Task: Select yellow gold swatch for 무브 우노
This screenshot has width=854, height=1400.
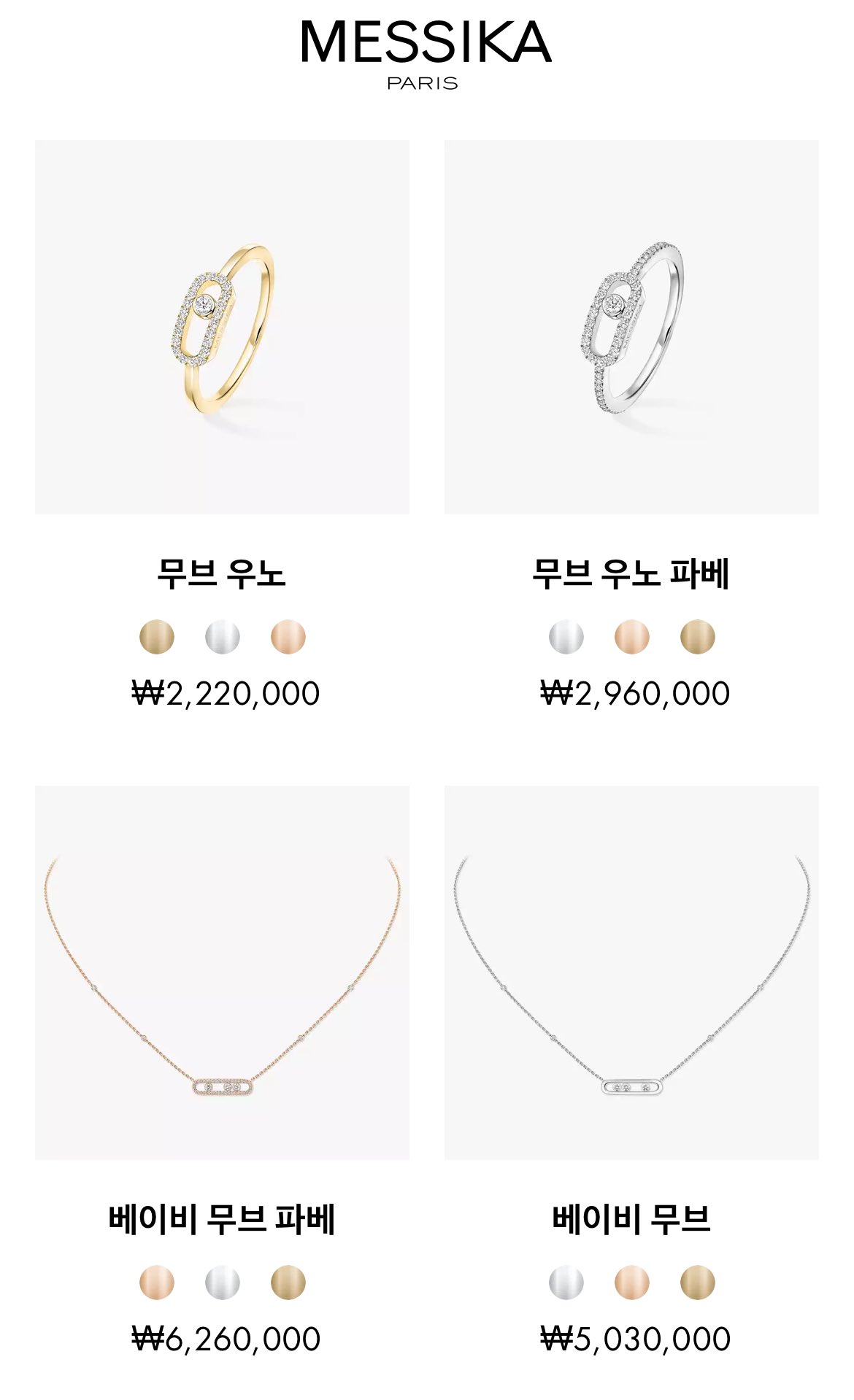Action: [157, 637]
